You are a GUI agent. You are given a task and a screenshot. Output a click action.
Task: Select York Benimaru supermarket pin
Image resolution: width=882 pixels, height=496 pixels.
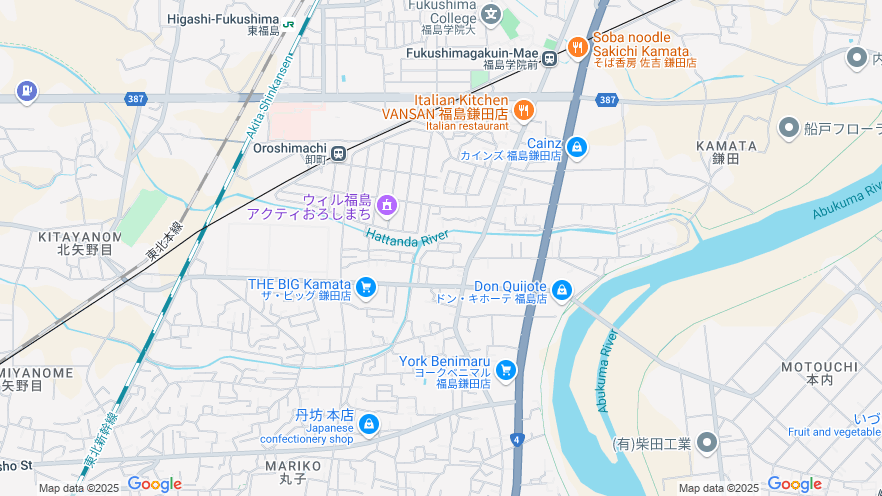click(x=506, y=371)
